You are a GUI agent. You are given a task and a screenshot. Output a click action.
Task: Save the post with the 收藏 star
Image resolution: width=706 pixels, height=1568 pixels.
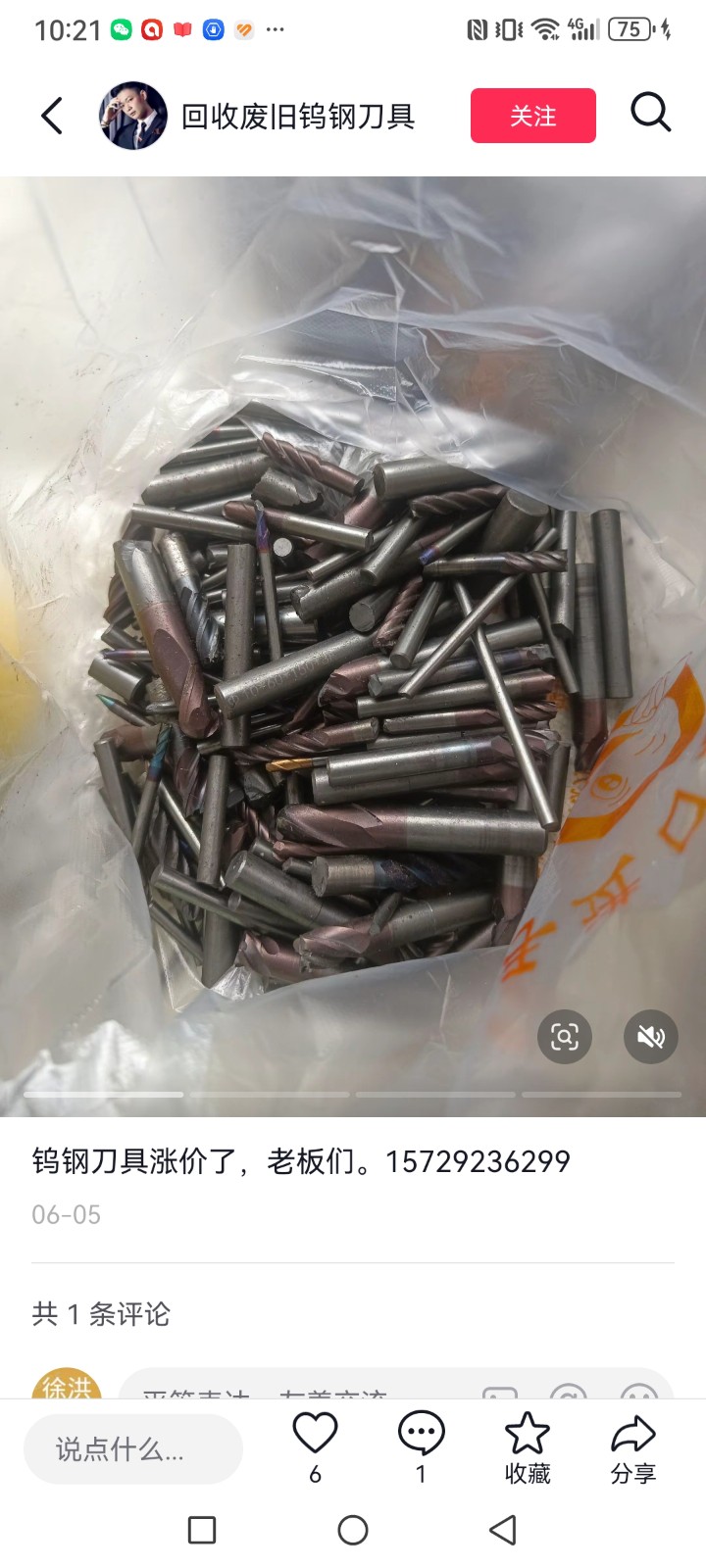tap(528, 1434)
